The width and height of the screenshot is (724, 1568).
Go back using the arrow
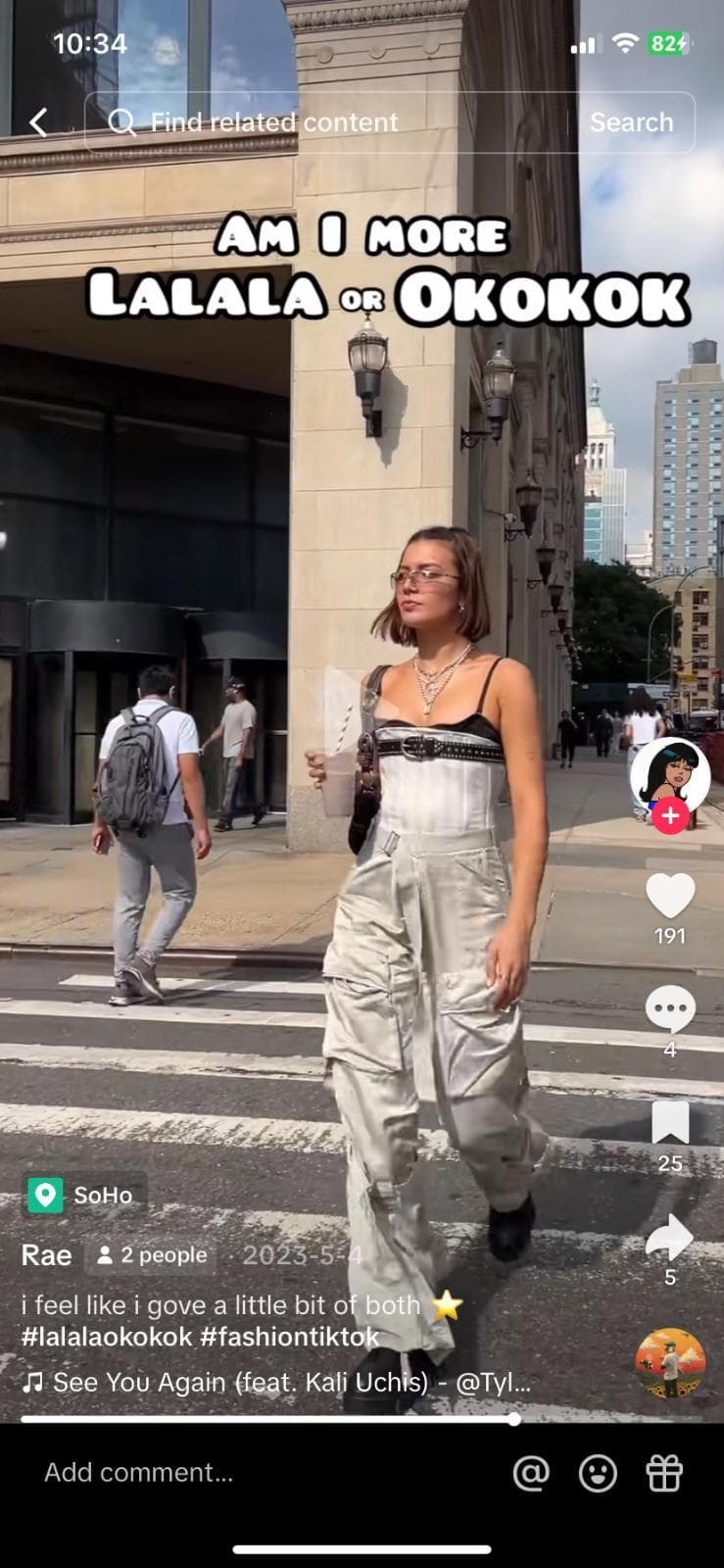coord(38,122)
